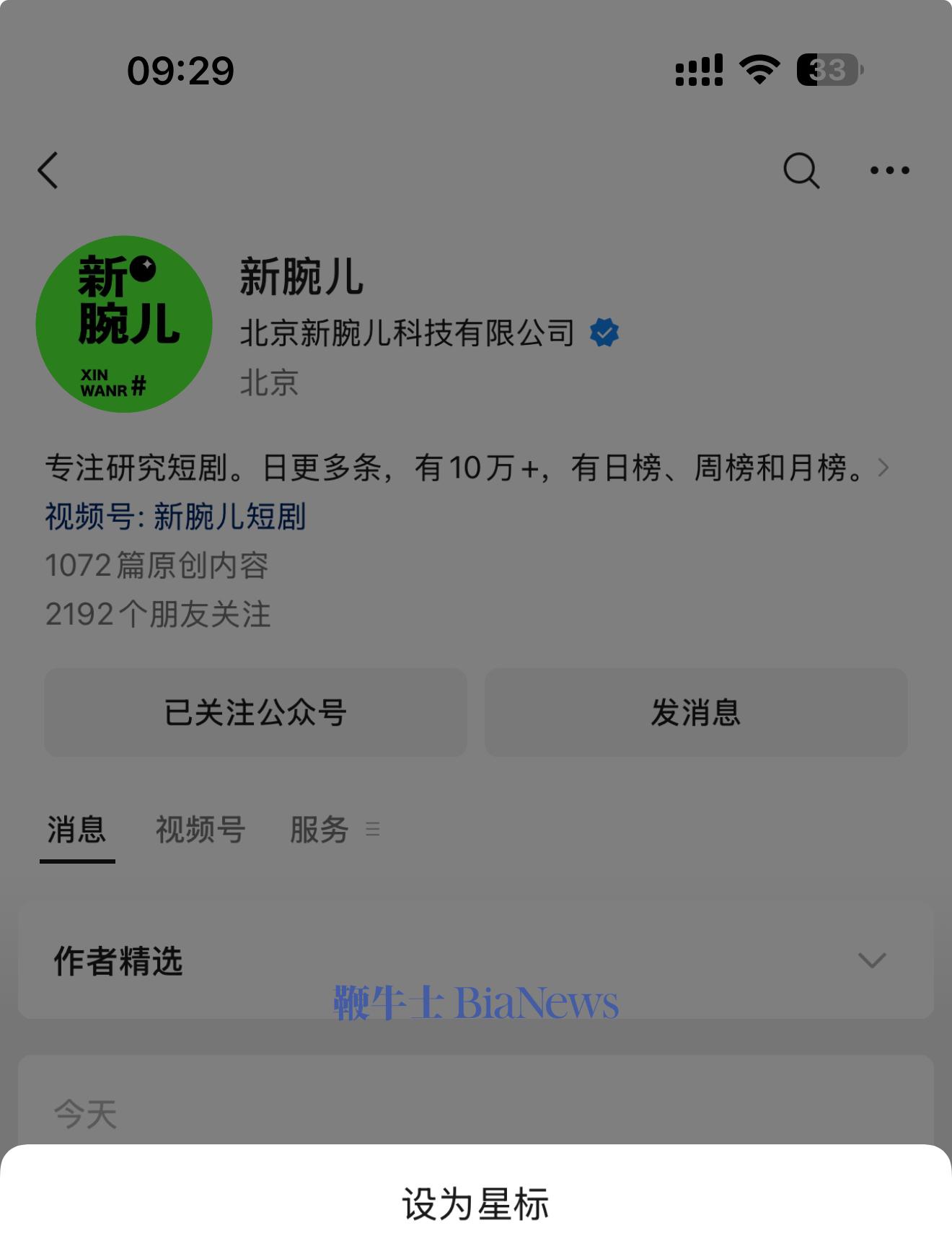Select the 消息 tab
The height and width of the screenshot is (1254, 952).
pyautogui.click(x=77, y=830)
